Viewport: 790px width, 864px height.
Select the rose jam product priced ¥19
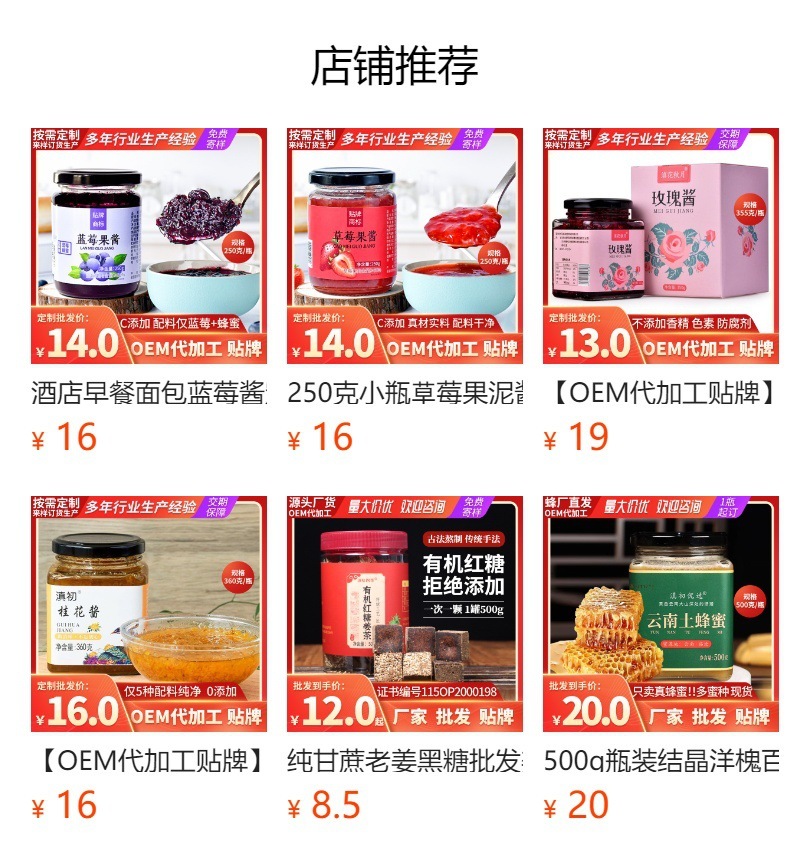click(660, 246)
